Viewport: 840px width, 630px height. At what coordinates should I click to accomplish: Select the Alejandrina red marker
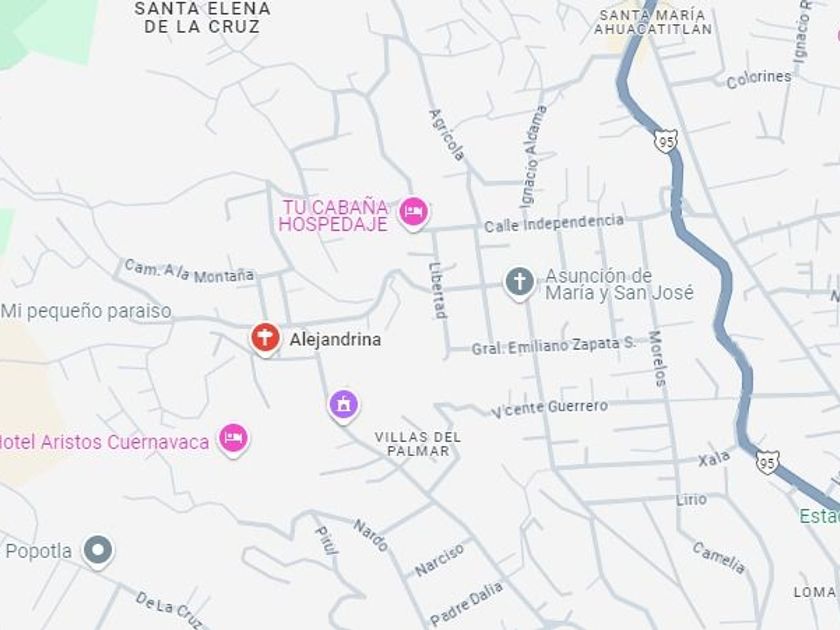(265, 339)
